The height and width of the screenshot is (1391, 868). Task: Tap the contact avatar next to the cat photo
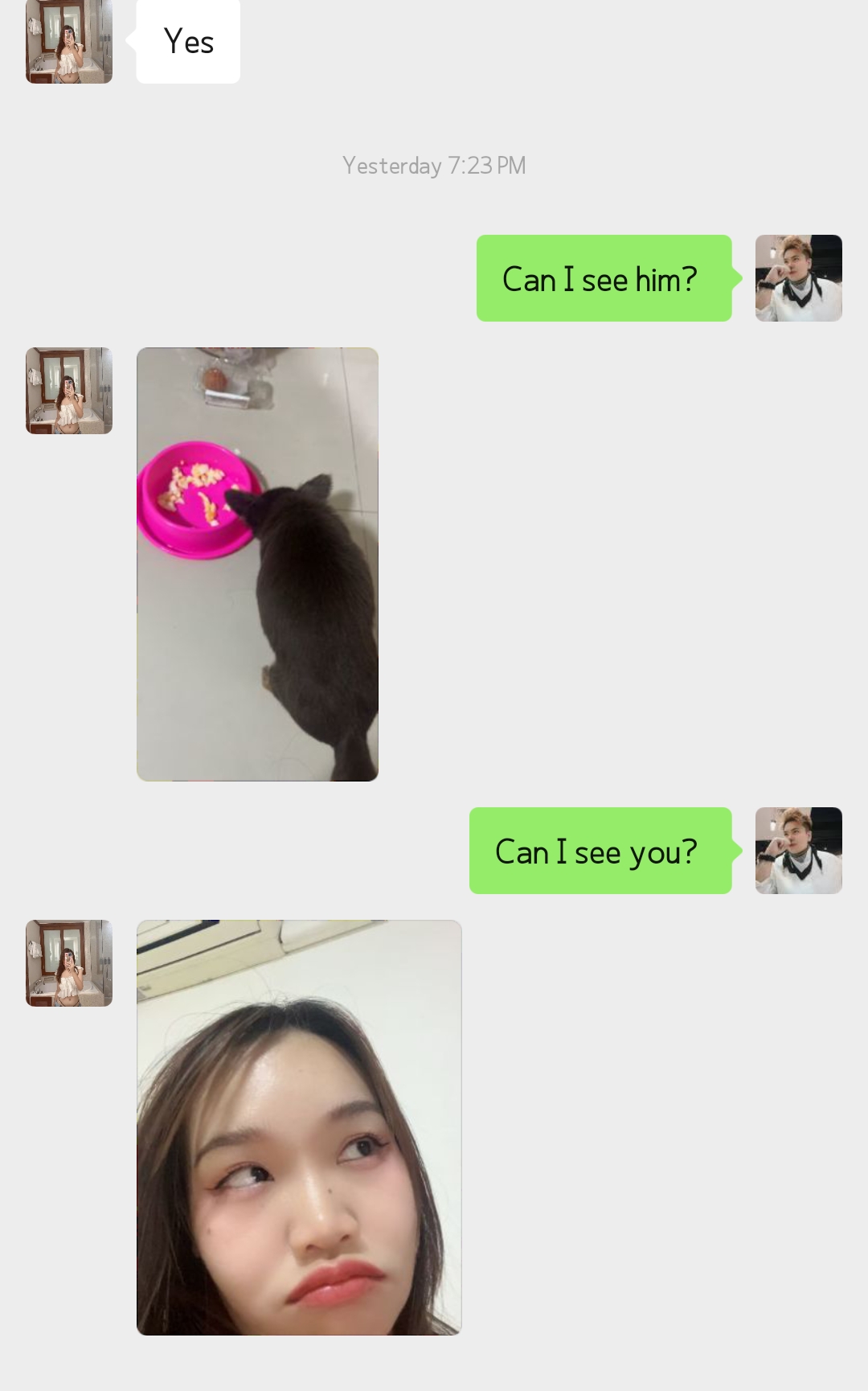click(x=69, y=391)
